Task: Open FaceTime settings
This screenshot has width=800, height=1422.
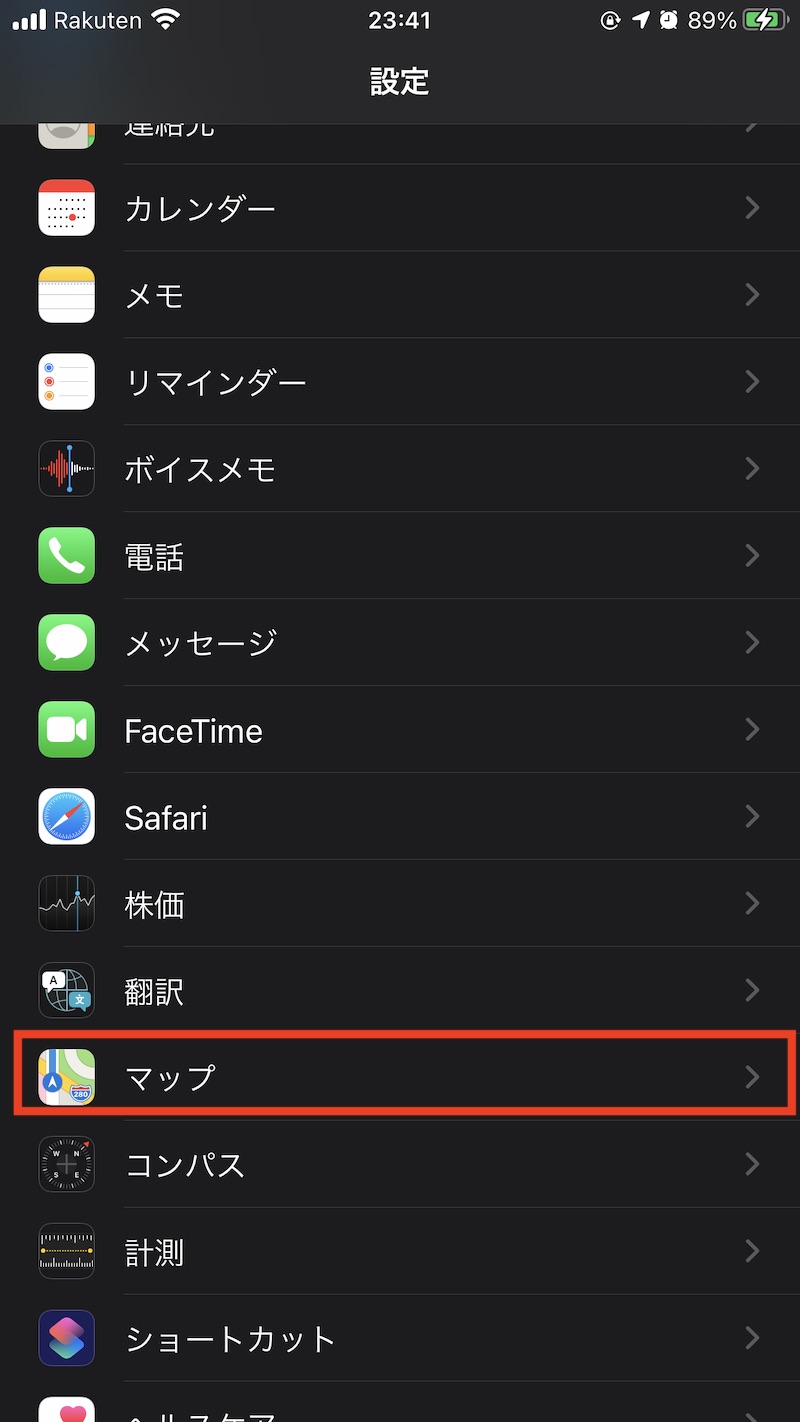Action: (400, 730)
